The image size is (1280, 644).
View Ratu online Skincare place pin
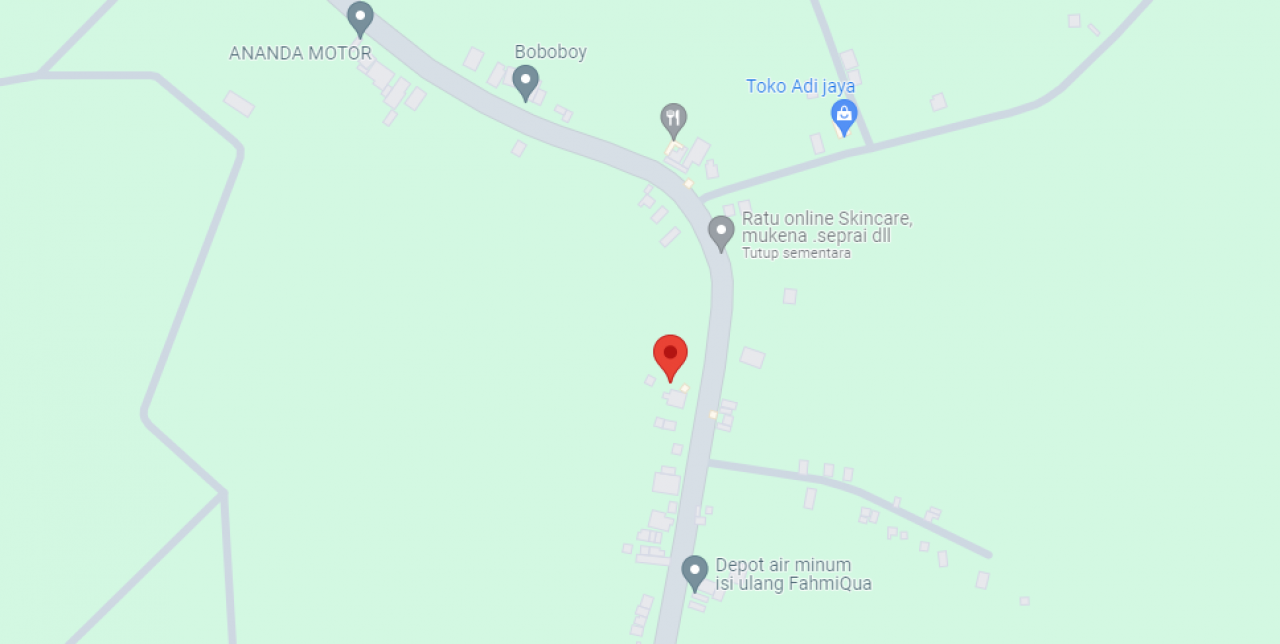tap(721, 232)
